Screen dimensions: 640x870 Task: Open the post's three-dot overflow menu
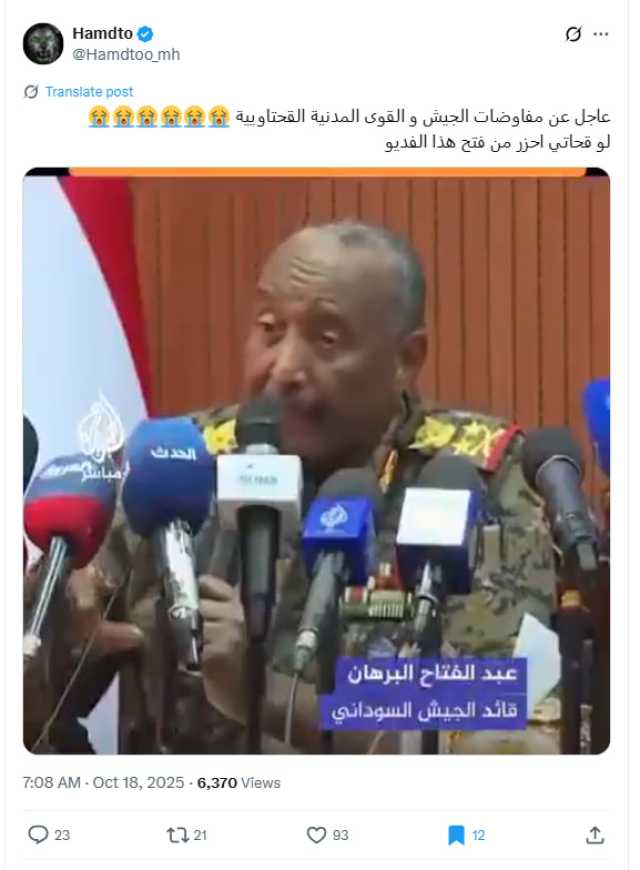(x=601, y=34)
